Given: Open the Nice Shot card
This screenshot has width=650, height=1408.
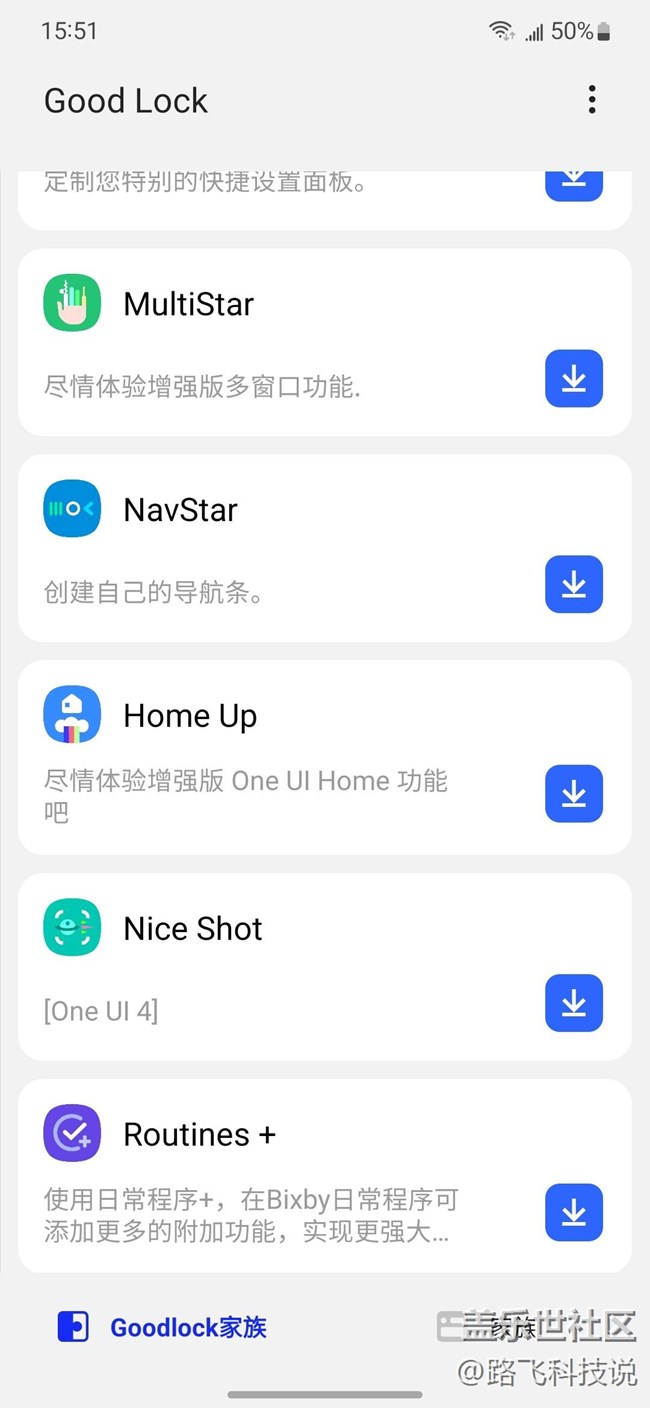Looking at the screenshot, I should coord(325,966).
